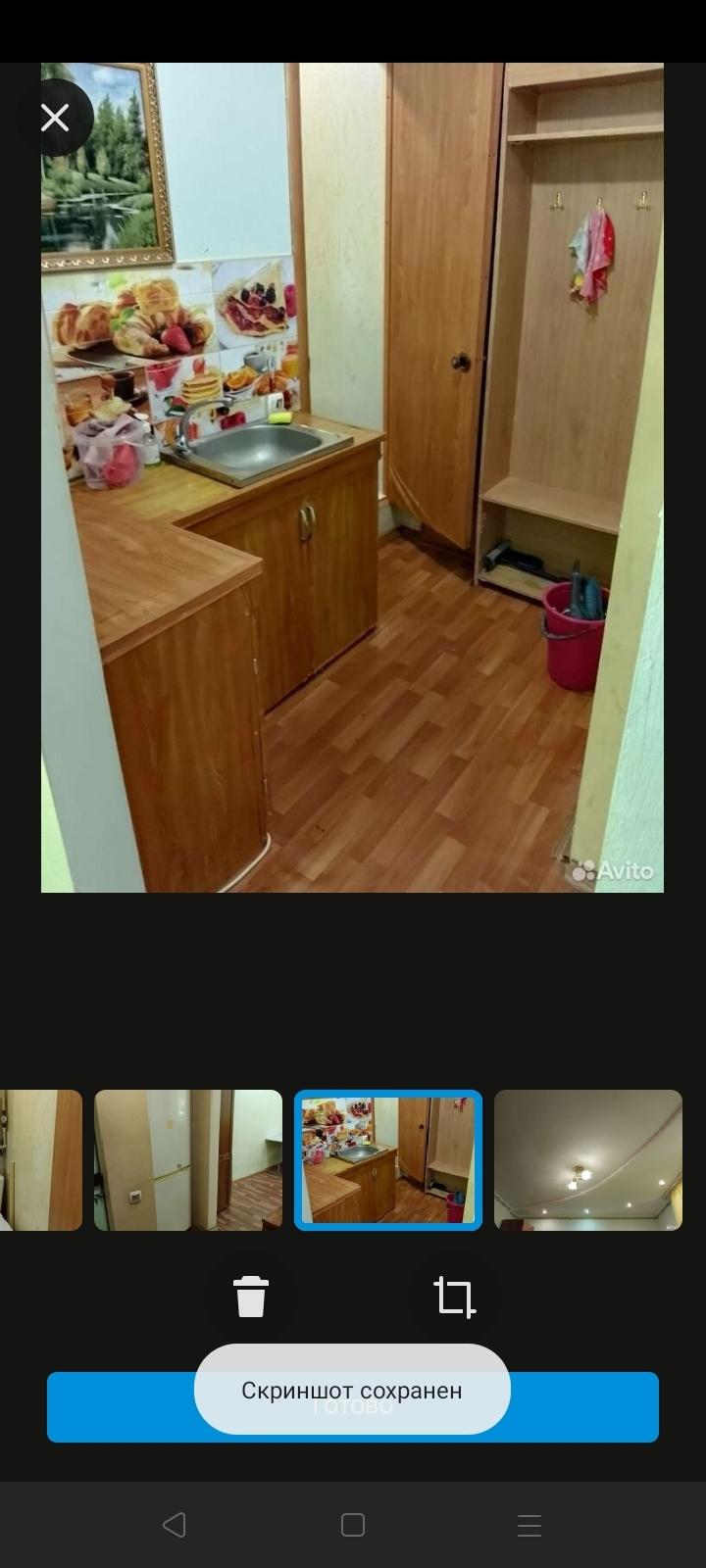The image size is (706, 1568).
Task: Open the system three-line menu button
Action: tap(529, 1524)
